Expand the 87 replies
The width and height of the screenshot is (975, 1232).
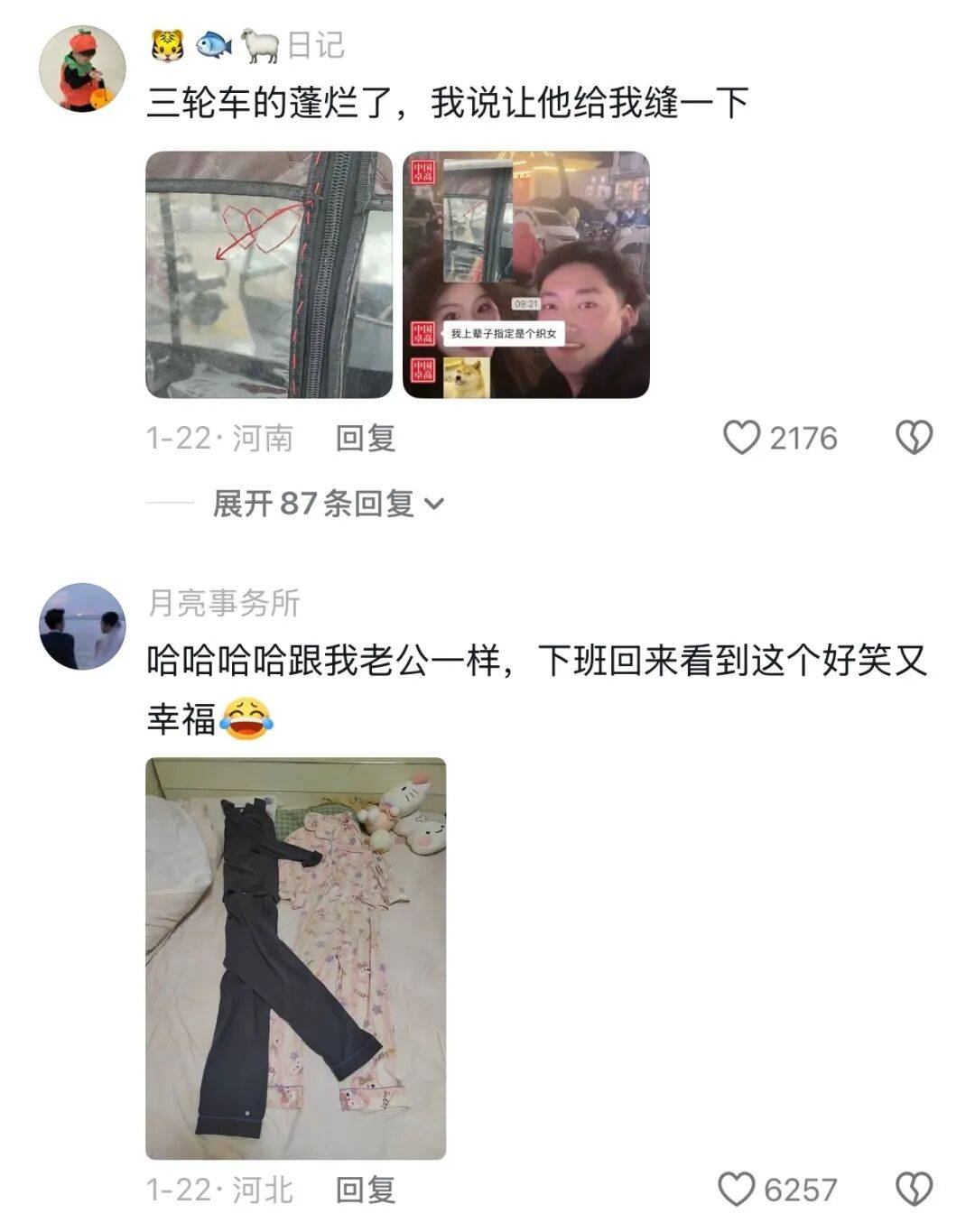[x=329, y=503]
